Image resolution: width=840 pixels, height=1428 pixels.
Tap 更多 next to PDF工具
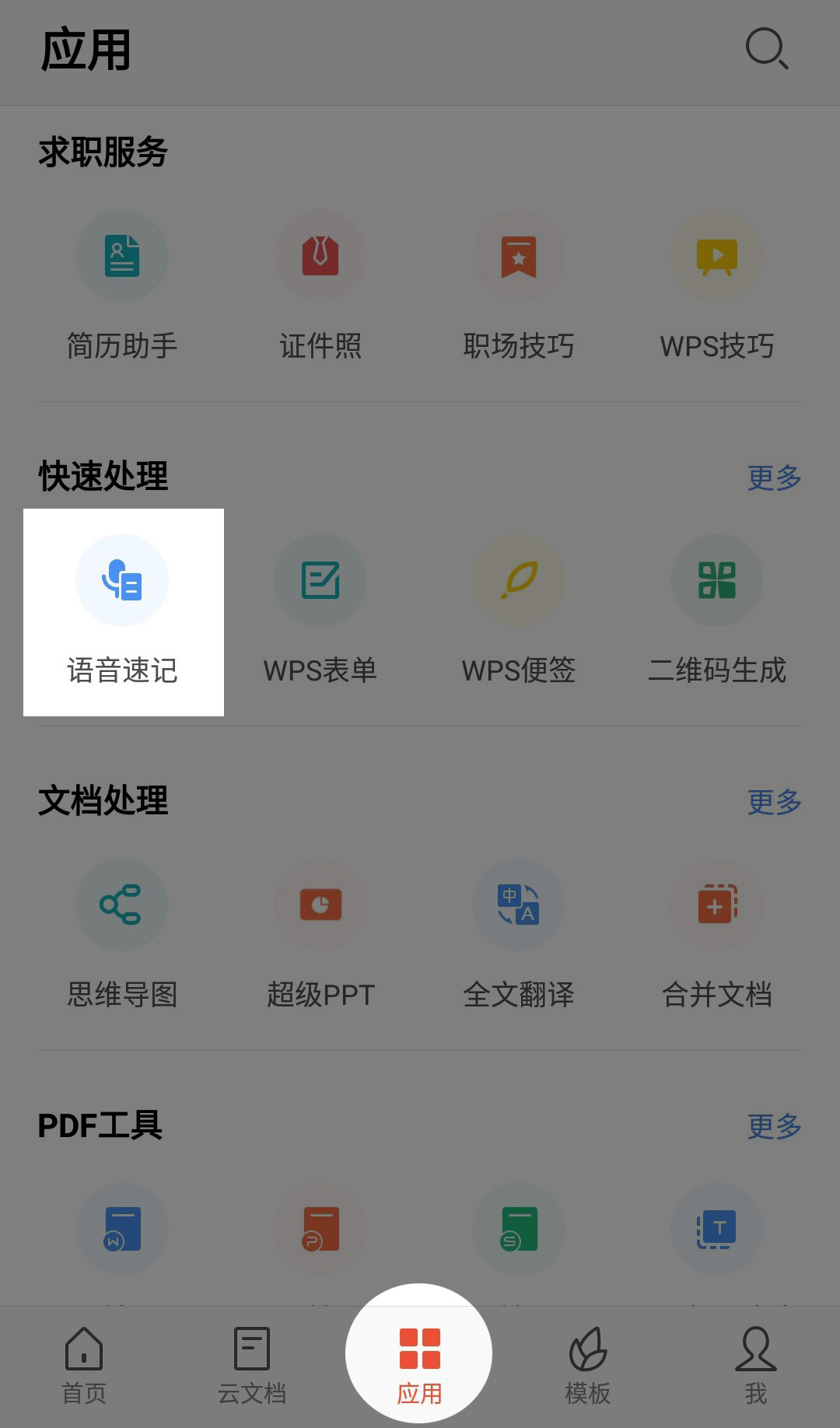(775, 1126)
